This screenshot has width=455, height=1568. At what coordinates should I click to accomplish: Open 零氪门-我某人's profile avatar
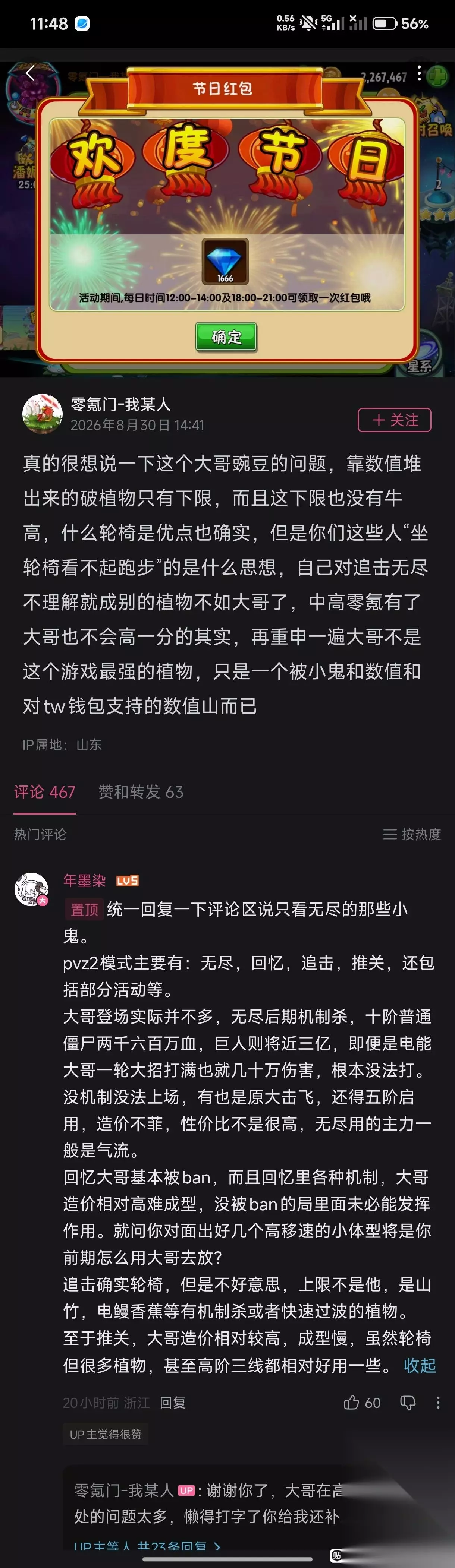tap(42, 414)
